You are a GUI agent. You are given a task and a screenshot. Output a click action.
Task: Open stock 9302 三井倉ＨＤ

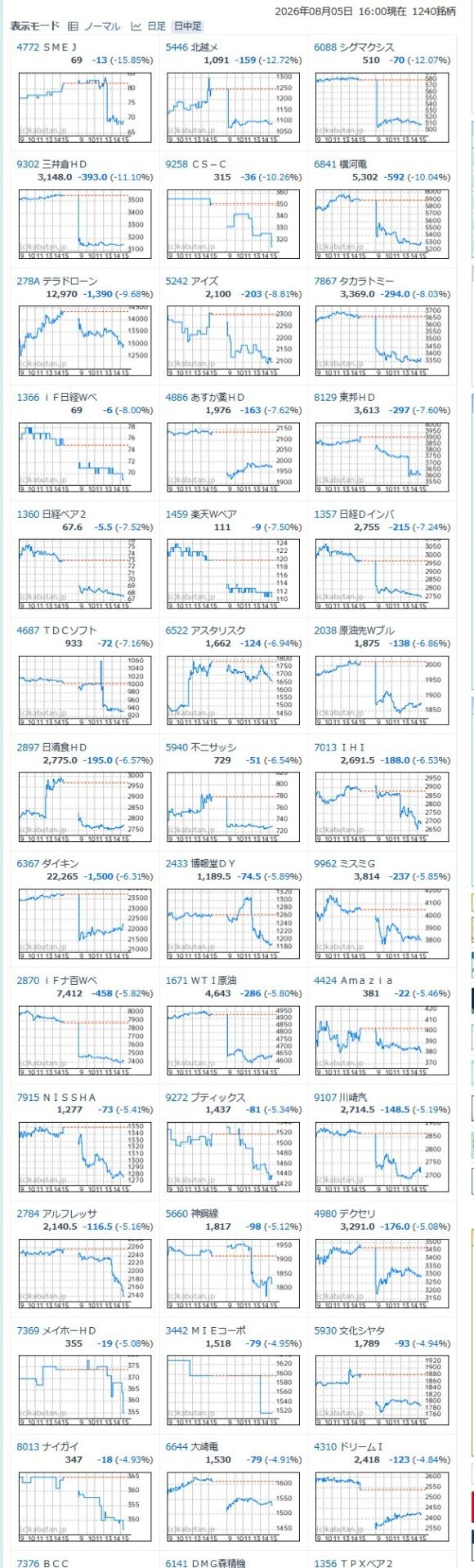pos(51,164)
